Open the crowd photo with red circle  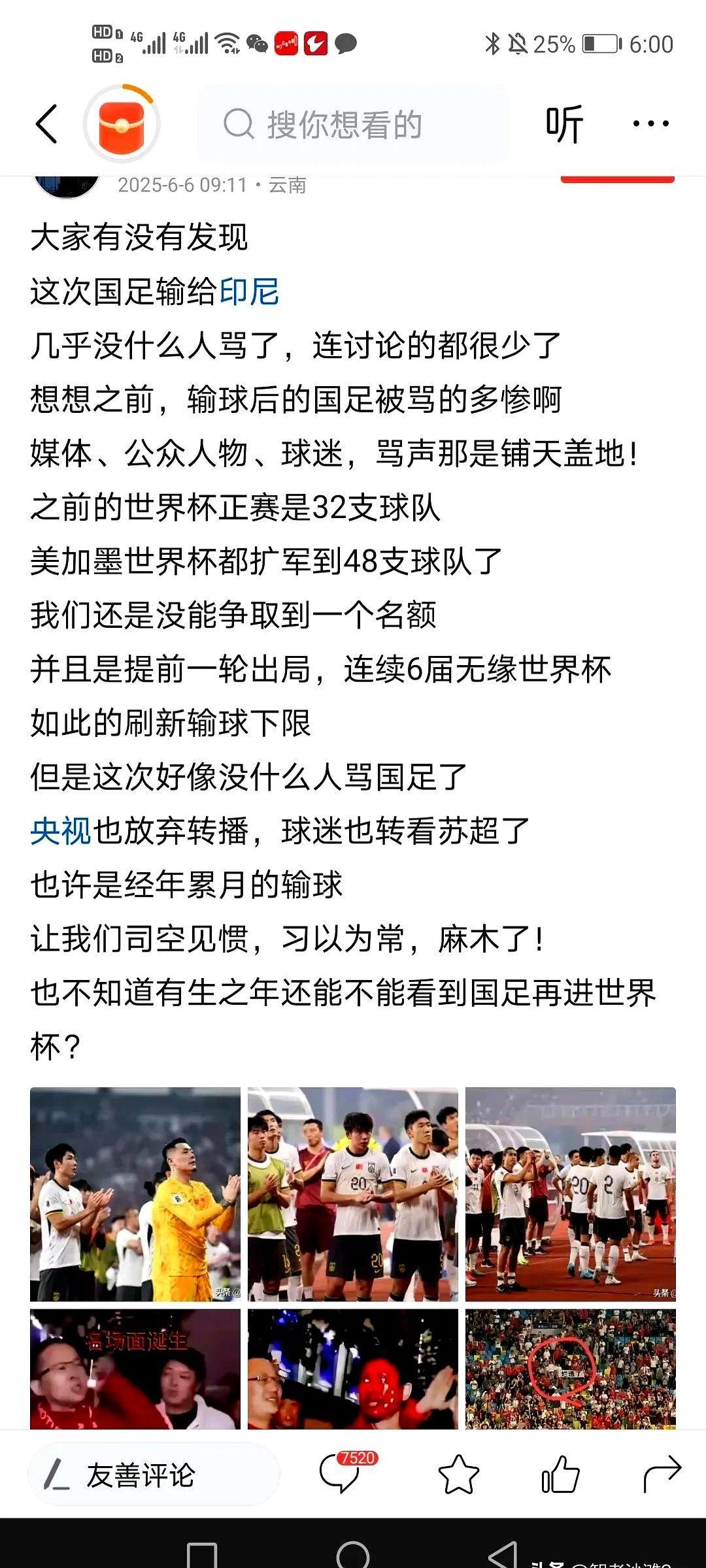pos(570,1368)
